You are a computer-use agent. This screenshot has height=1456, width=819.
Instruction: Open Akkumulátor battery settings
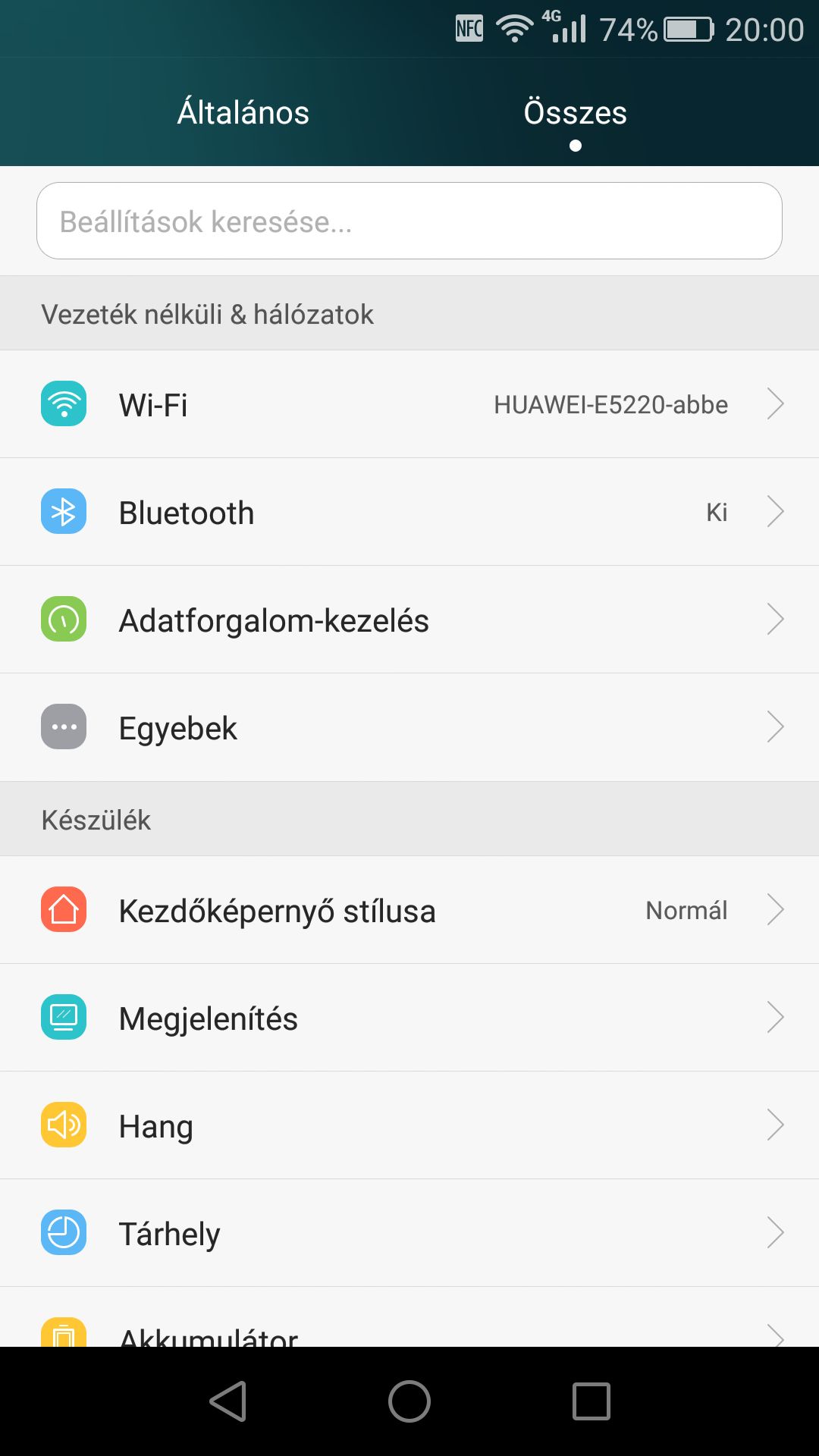point(409,1317)
